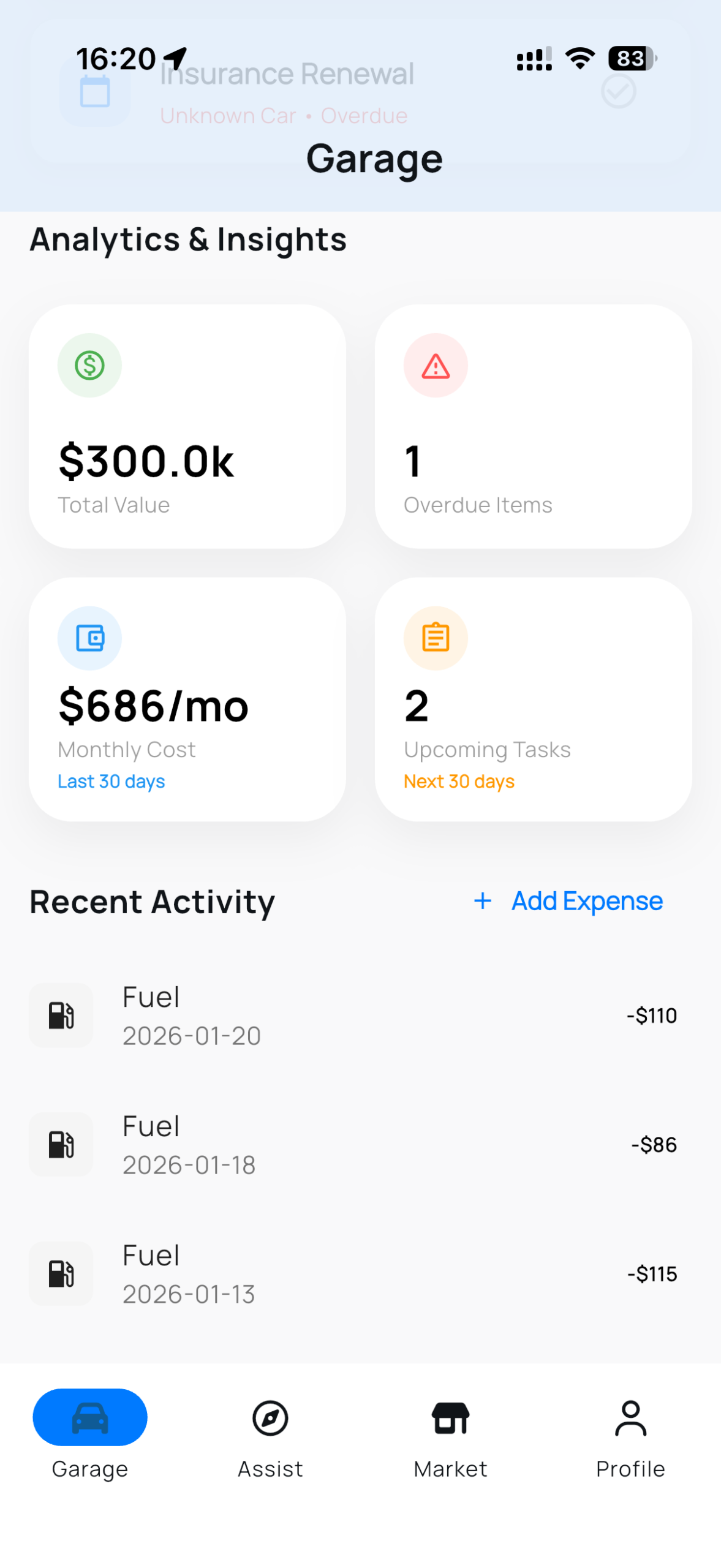Screen dimensions: 721x1568
Task: Mark the Insurance Renewal notification complete via its checkmark
Action: click(618, 92)
